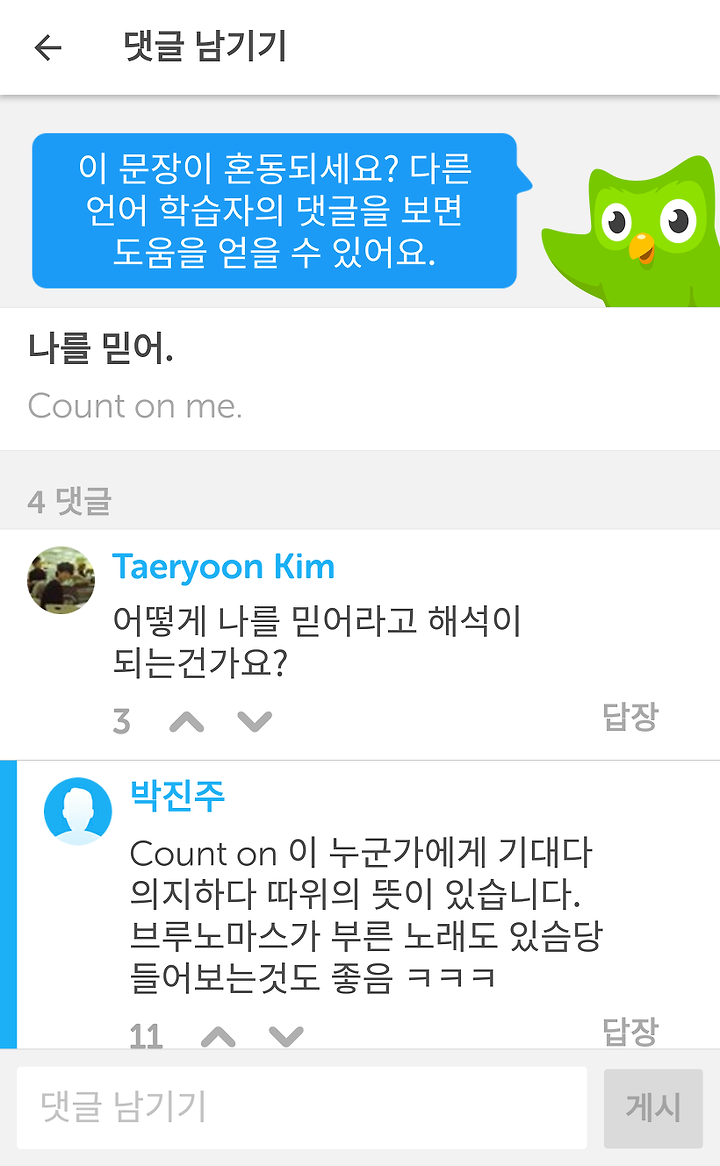Open Taeryoon Kim's profile name
This screenshot has height=1166, width=720.
pos(223,567)
